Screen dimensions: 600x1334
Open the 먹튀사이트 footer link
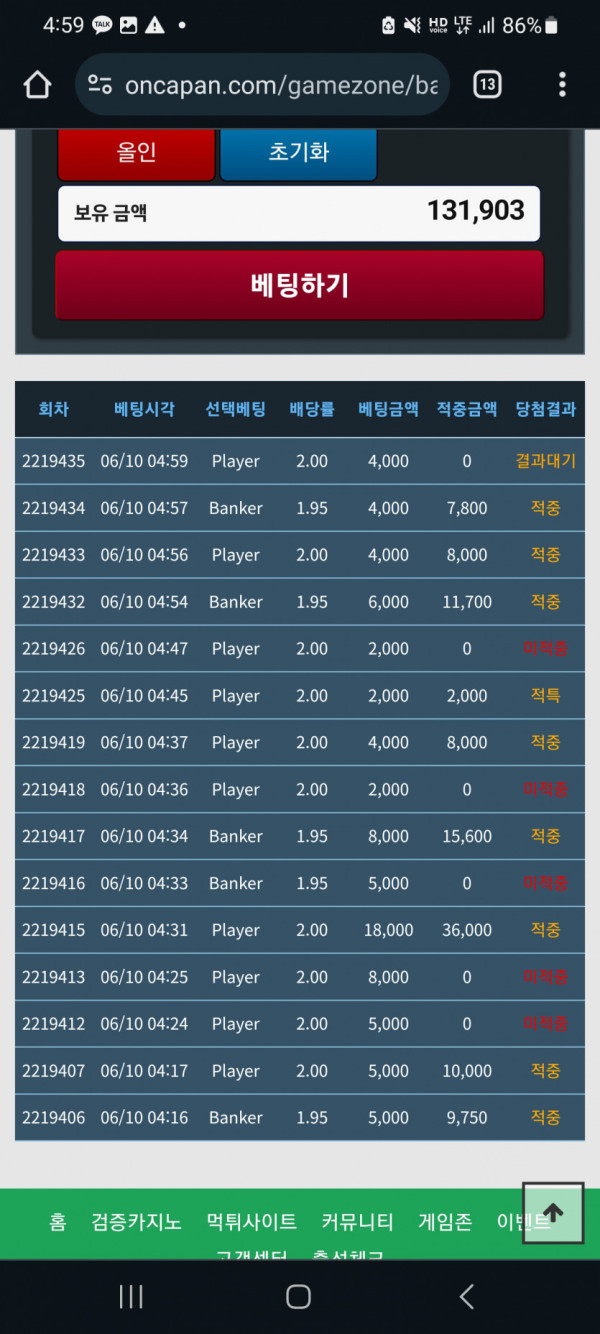click(x=251, y=1222)
